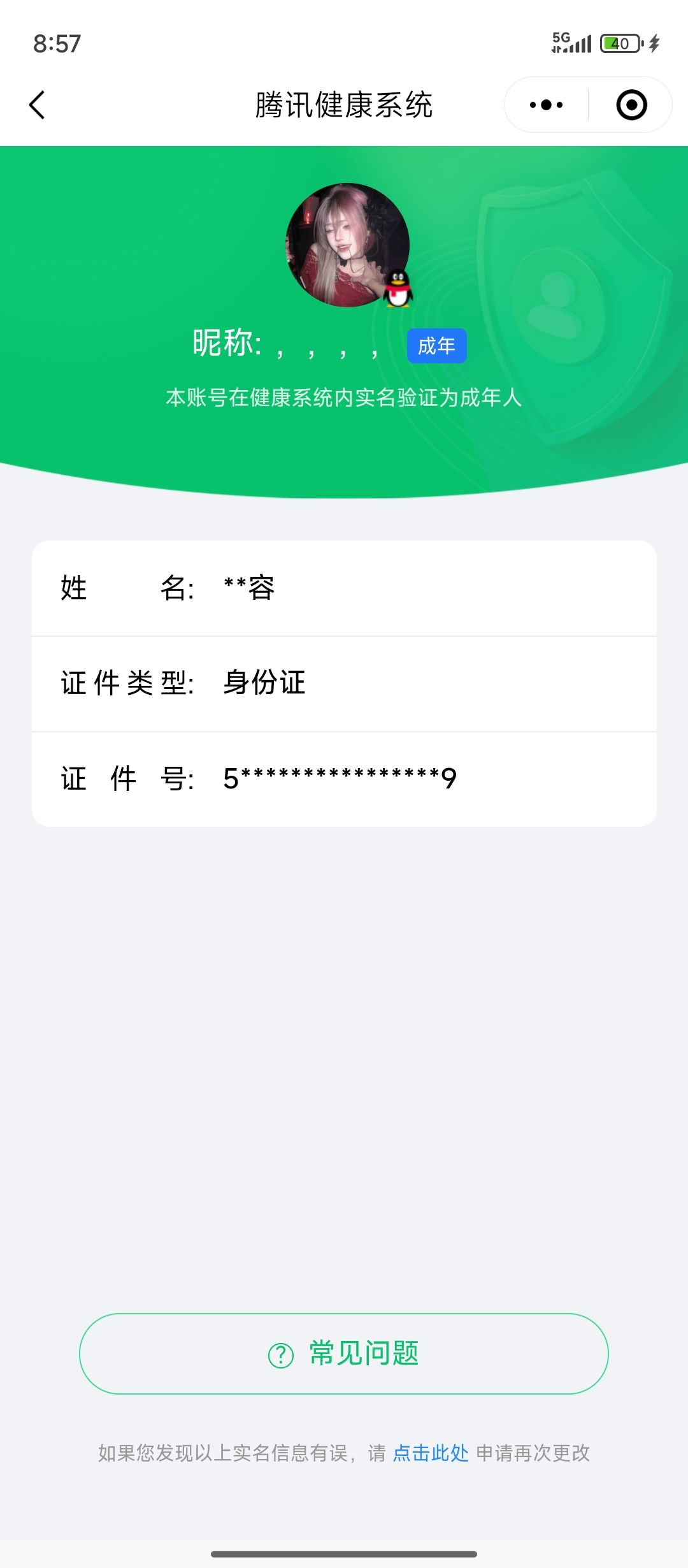Select the 成年 adult status badge
This screenshot has height=1568, width=688.
[x=437, y=345]
